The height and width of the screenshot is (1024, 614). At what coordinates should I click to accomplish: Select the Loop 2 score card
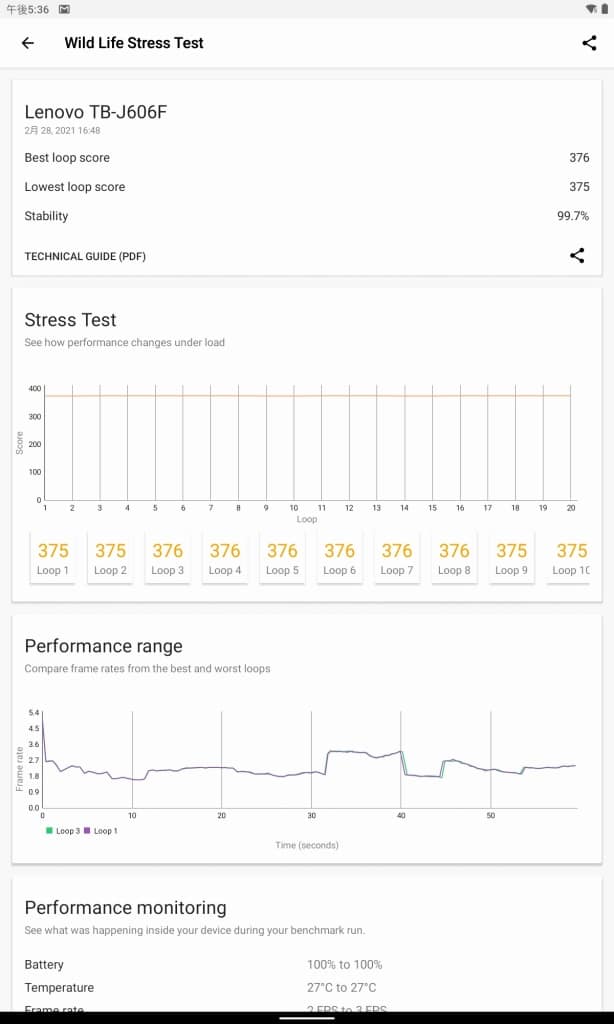[x=110, y=558]
